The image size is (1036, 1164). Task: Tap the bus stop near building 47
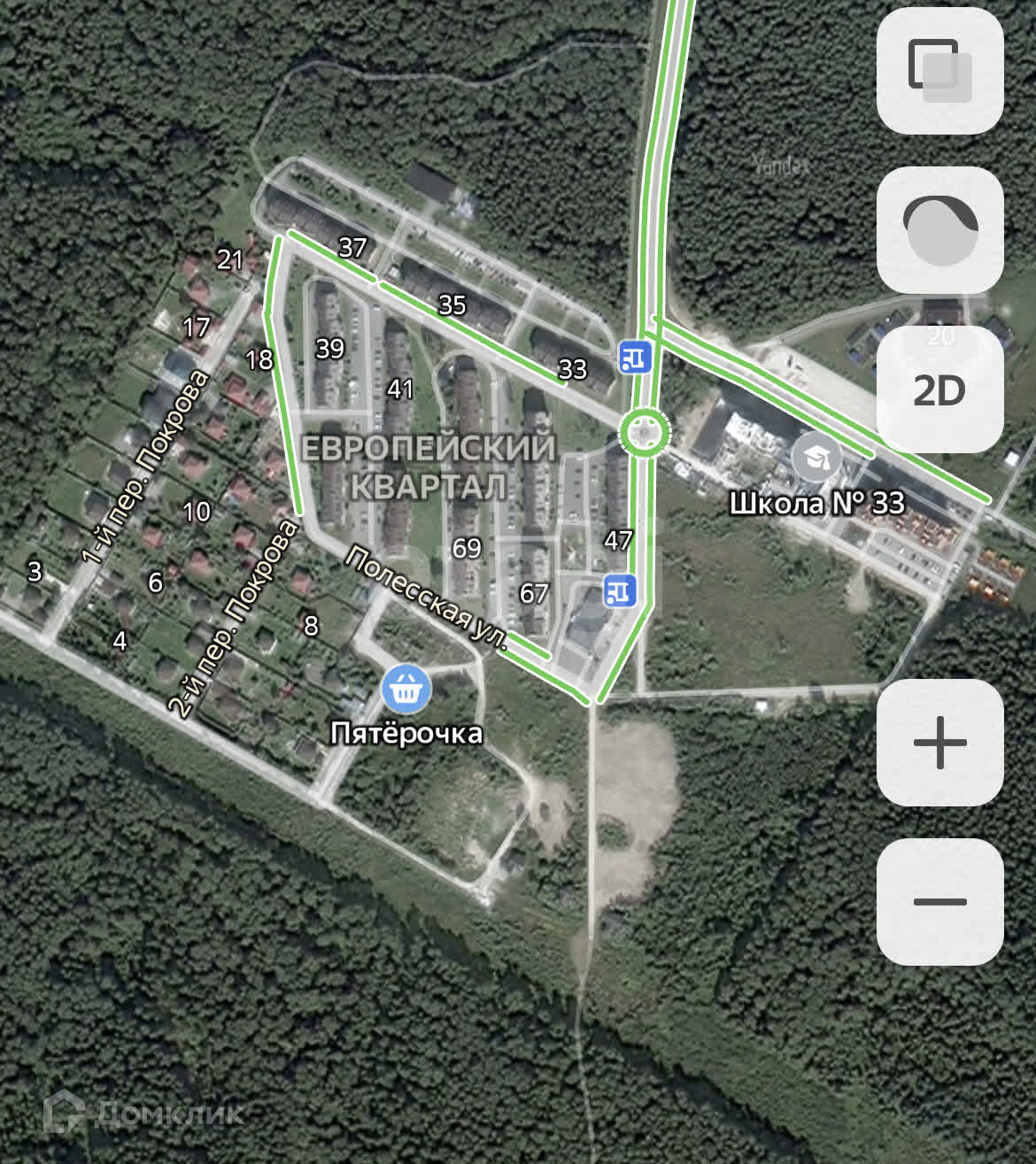click(x=620, y=590)
